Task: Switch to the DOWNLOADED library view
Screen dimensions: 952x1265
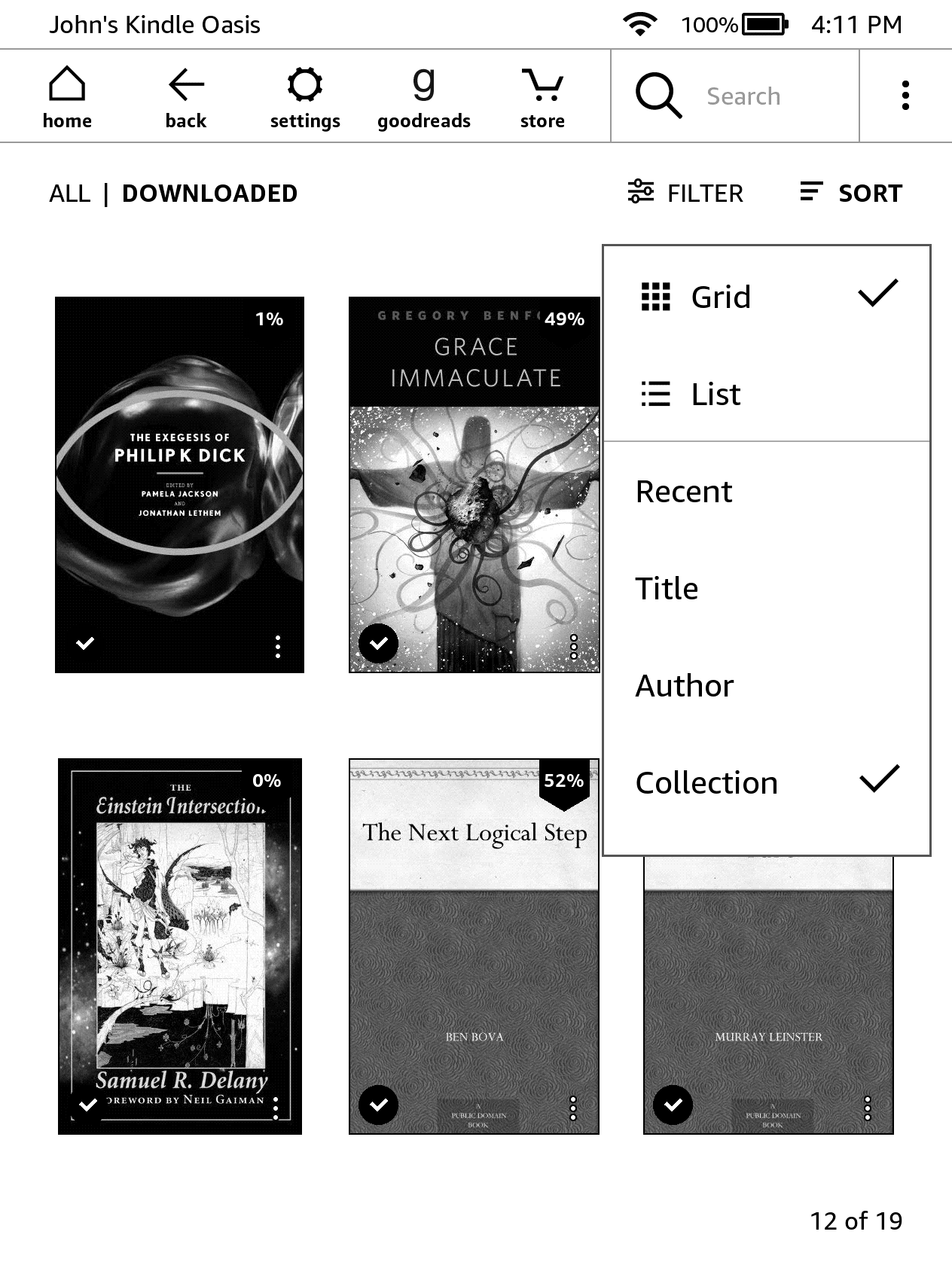Action: pos(209,194)
